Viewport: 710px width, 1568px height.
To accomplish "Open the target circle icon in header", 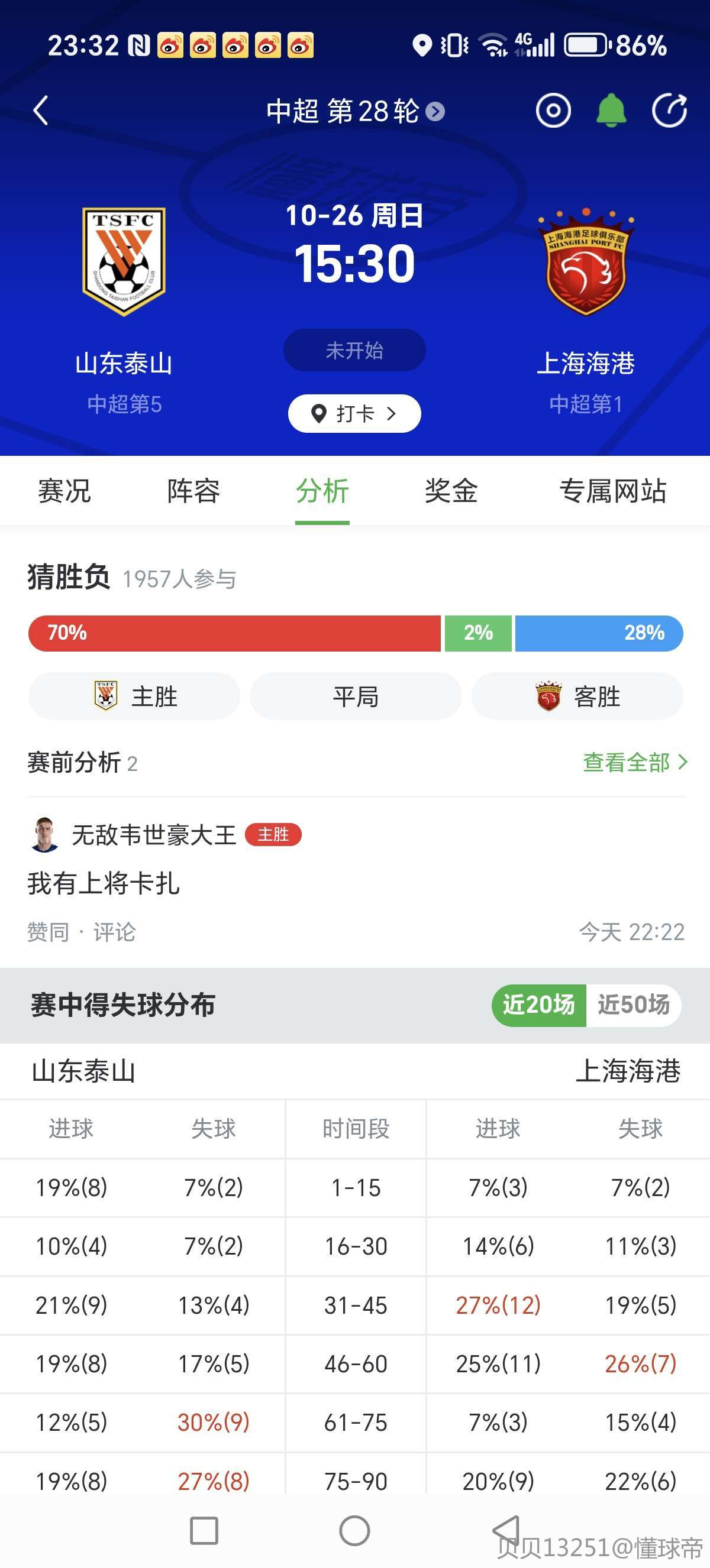I will [553, 111].
